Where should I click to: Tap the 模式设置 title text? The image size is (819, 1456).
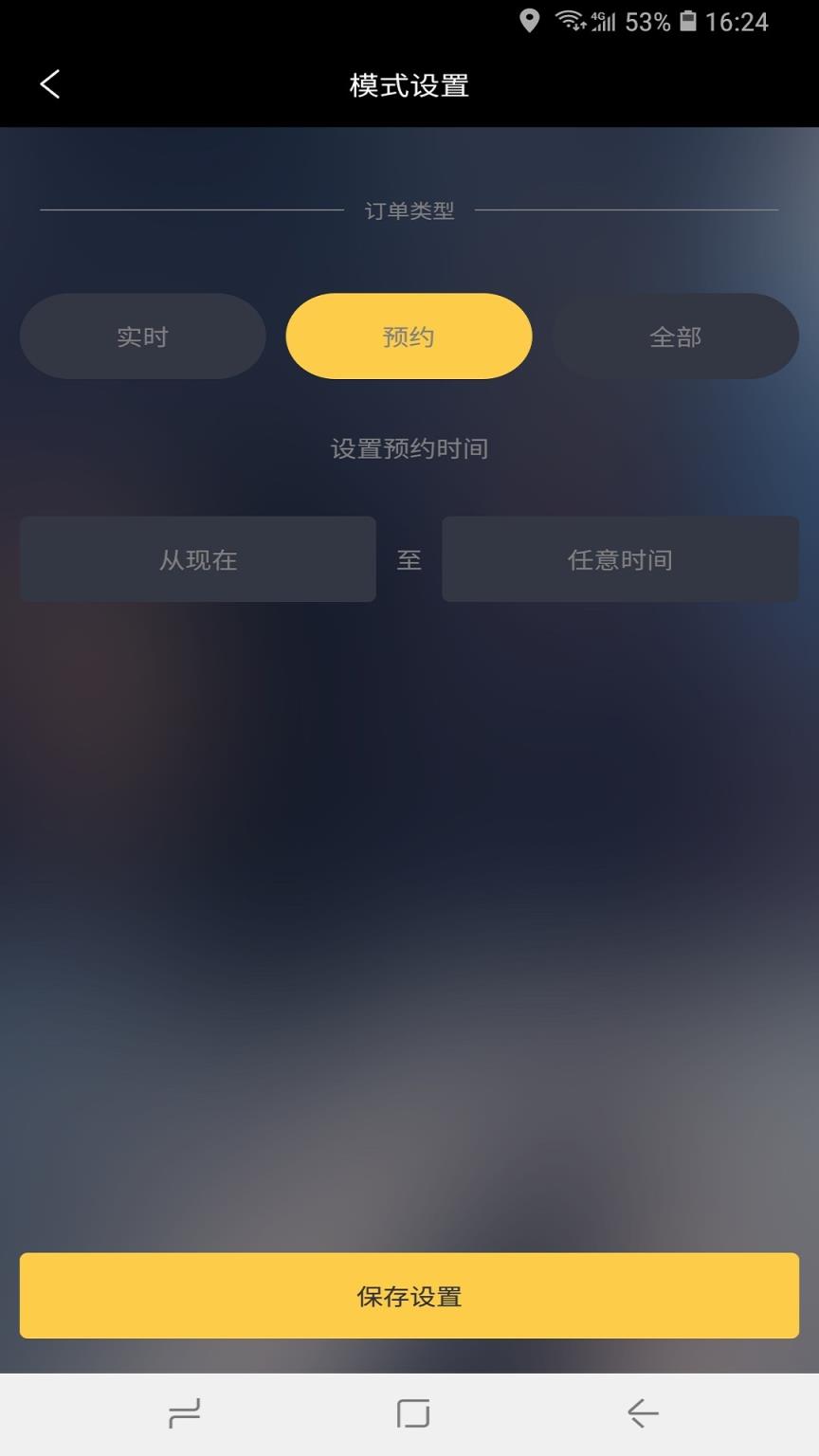409,83
